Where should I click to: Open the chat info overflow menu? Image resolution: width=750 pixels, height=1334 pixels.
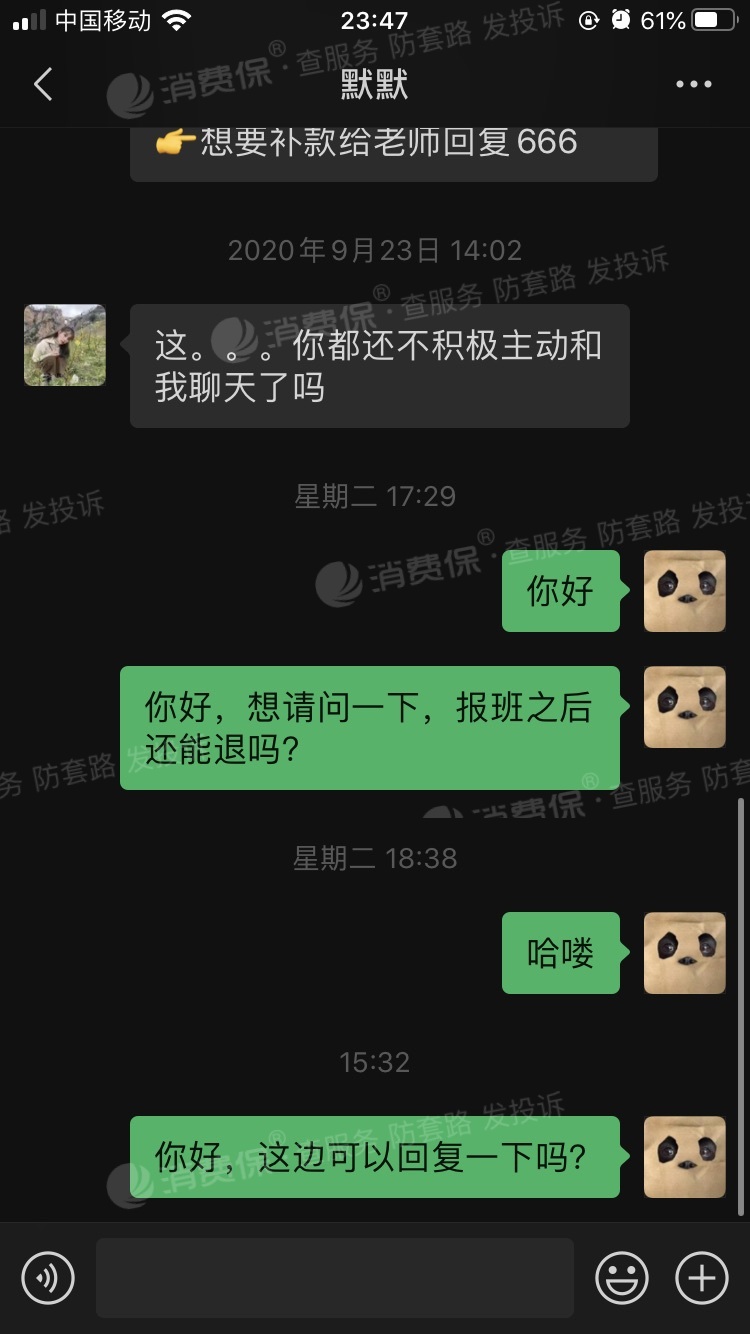693,85
